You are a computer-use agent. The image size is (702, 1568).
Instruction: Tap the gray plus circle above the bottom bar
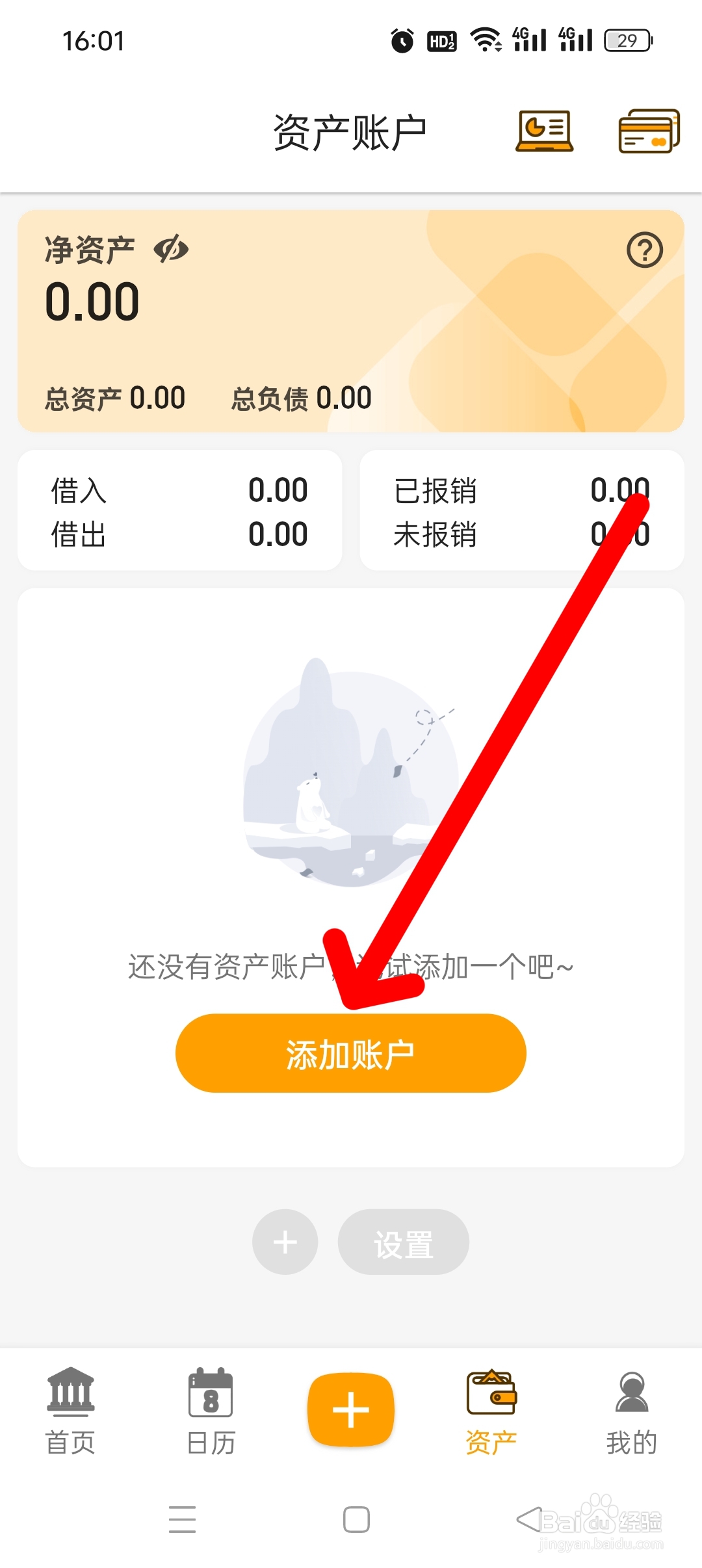click(285, 1242)
